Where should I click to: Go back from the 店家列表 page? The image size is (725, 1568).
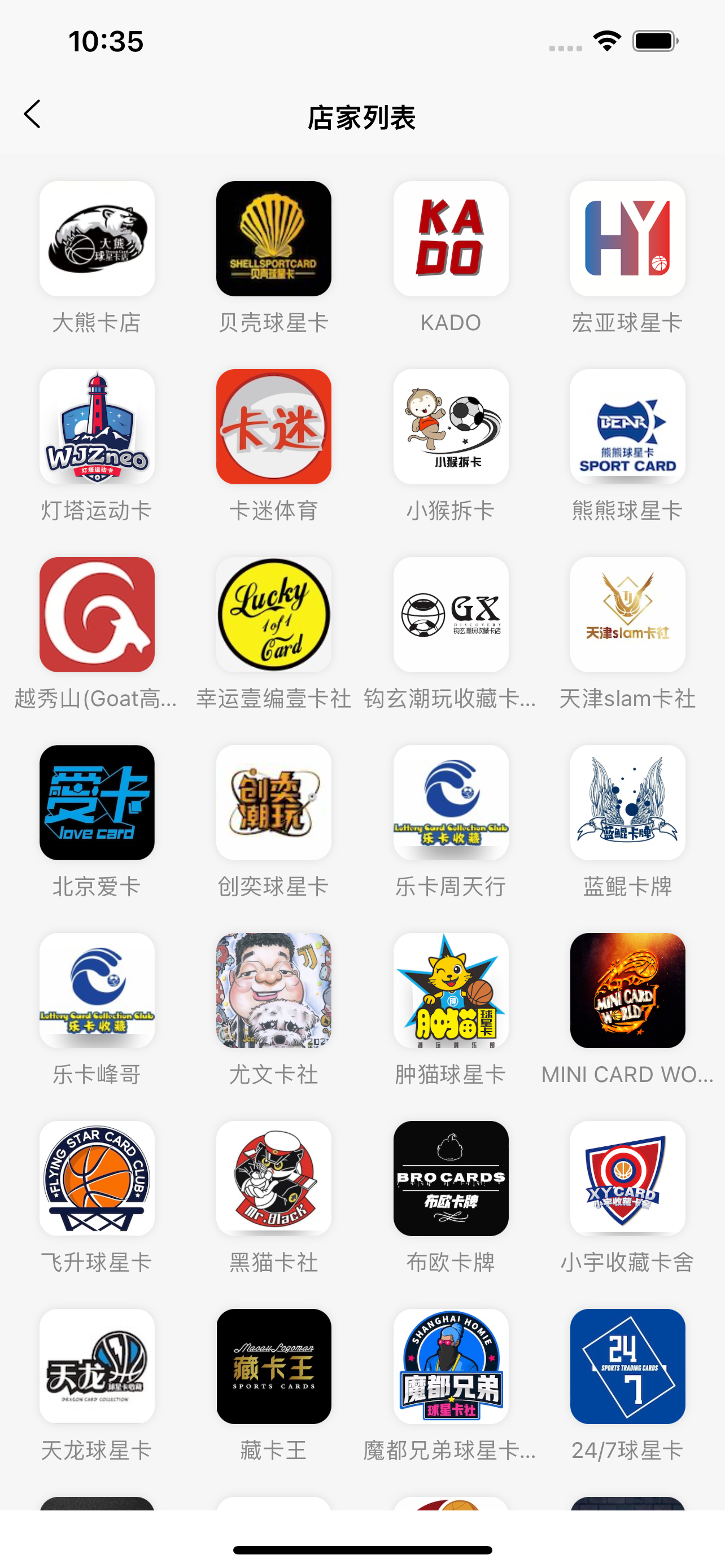[x=32, y=115]
